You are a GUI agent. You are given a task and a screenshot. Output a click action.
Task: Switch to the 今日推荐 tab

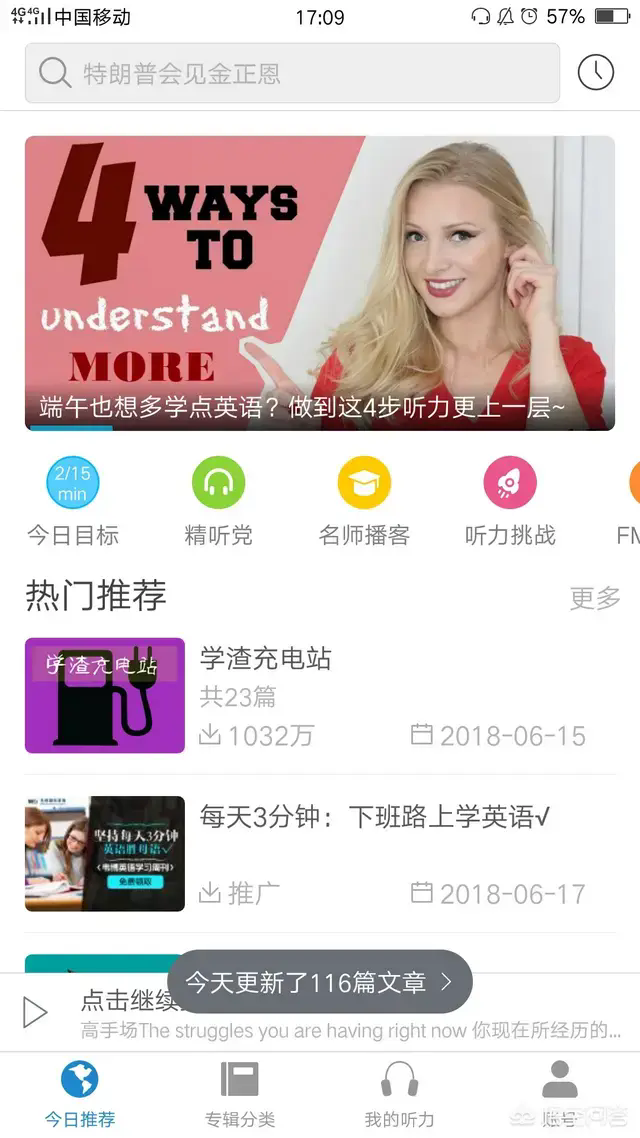[80, 1094]
